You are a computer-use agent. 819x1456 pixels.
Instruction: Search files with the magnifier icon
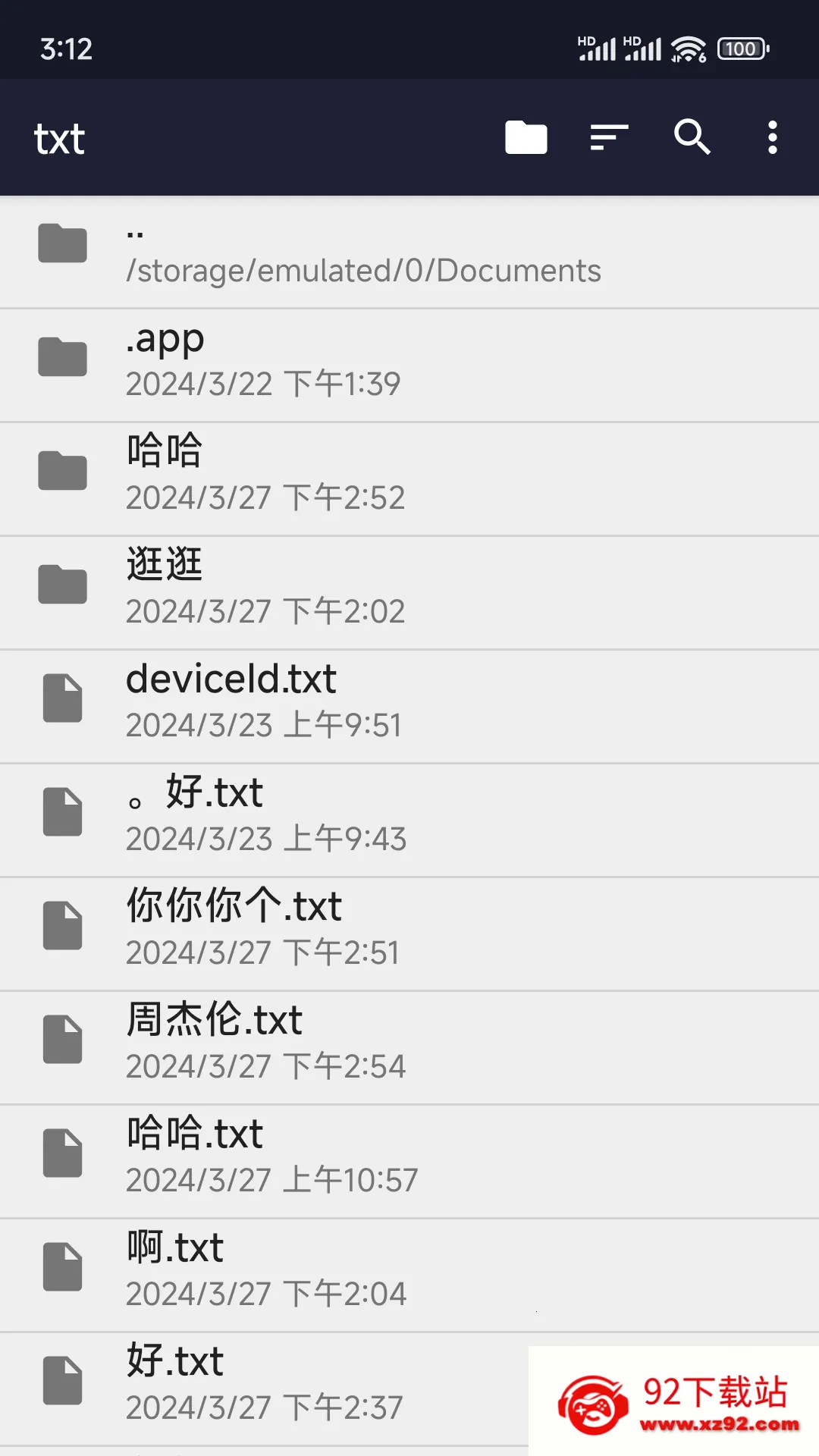tap(692, 137)
